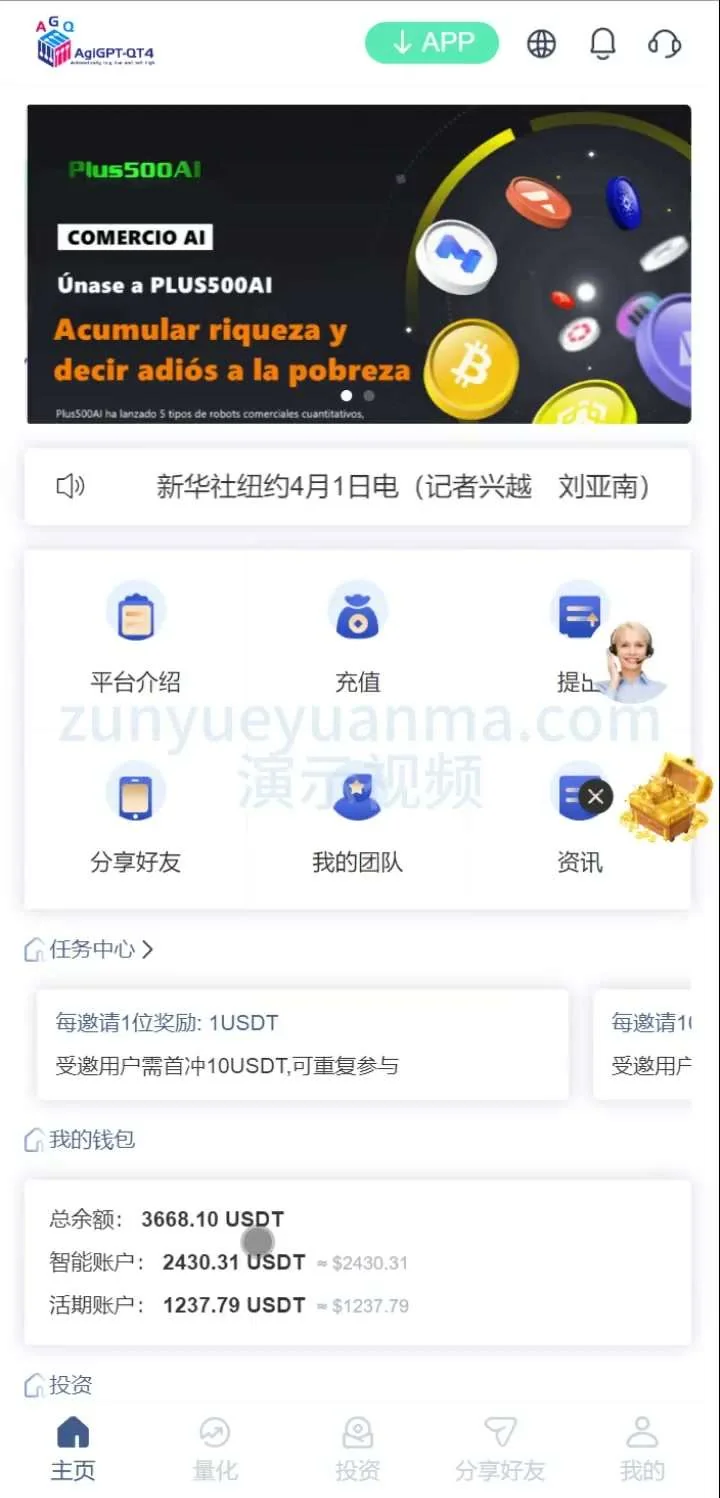Open 分享好友 in the shortcut grid
The height and width of the screenshot is (1498, 720).
coord(135,818)
